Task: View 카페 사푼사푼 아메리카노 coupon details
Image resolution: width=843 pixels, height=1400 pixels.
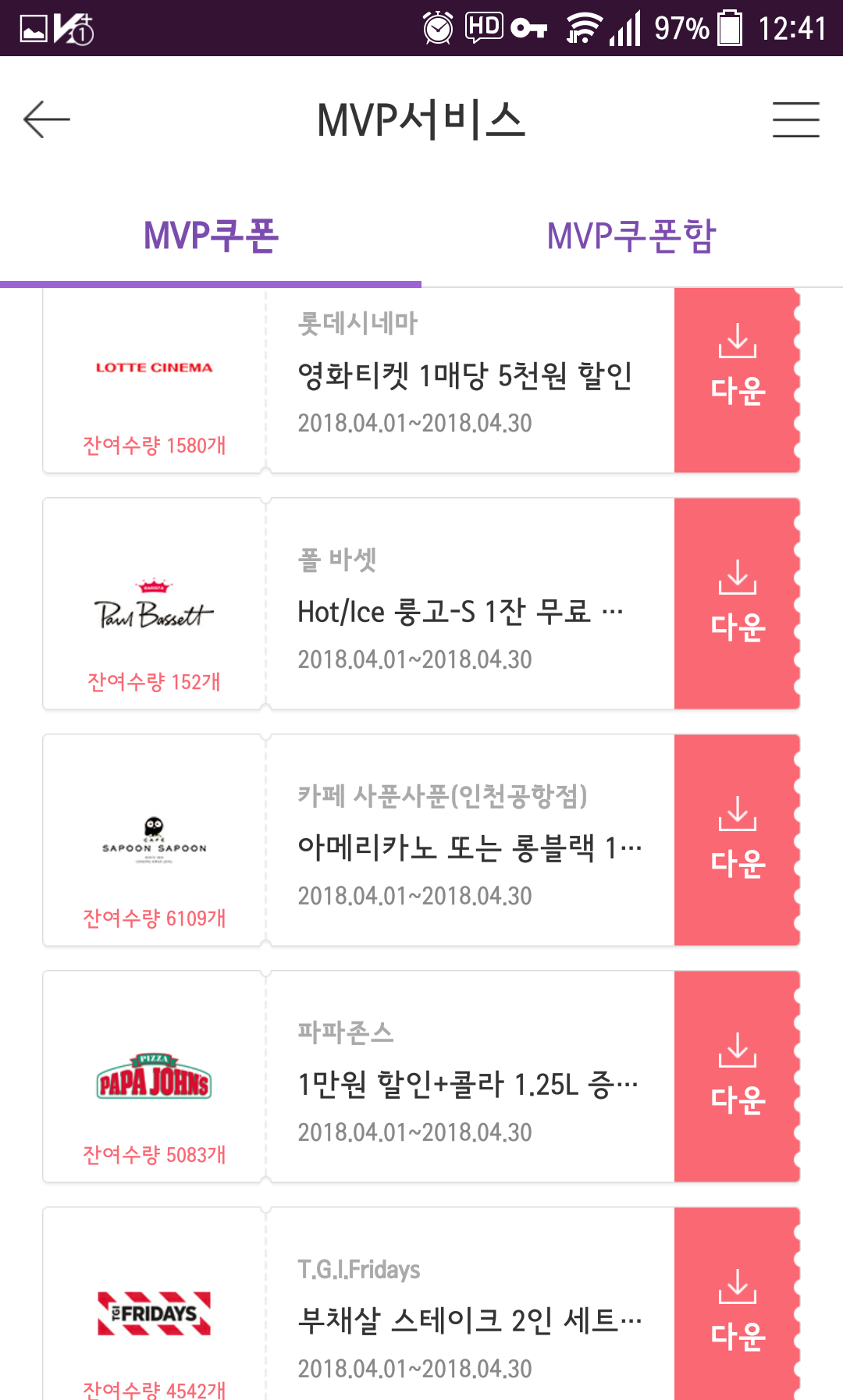Action: pyautogui.click(x=468, y=848)
